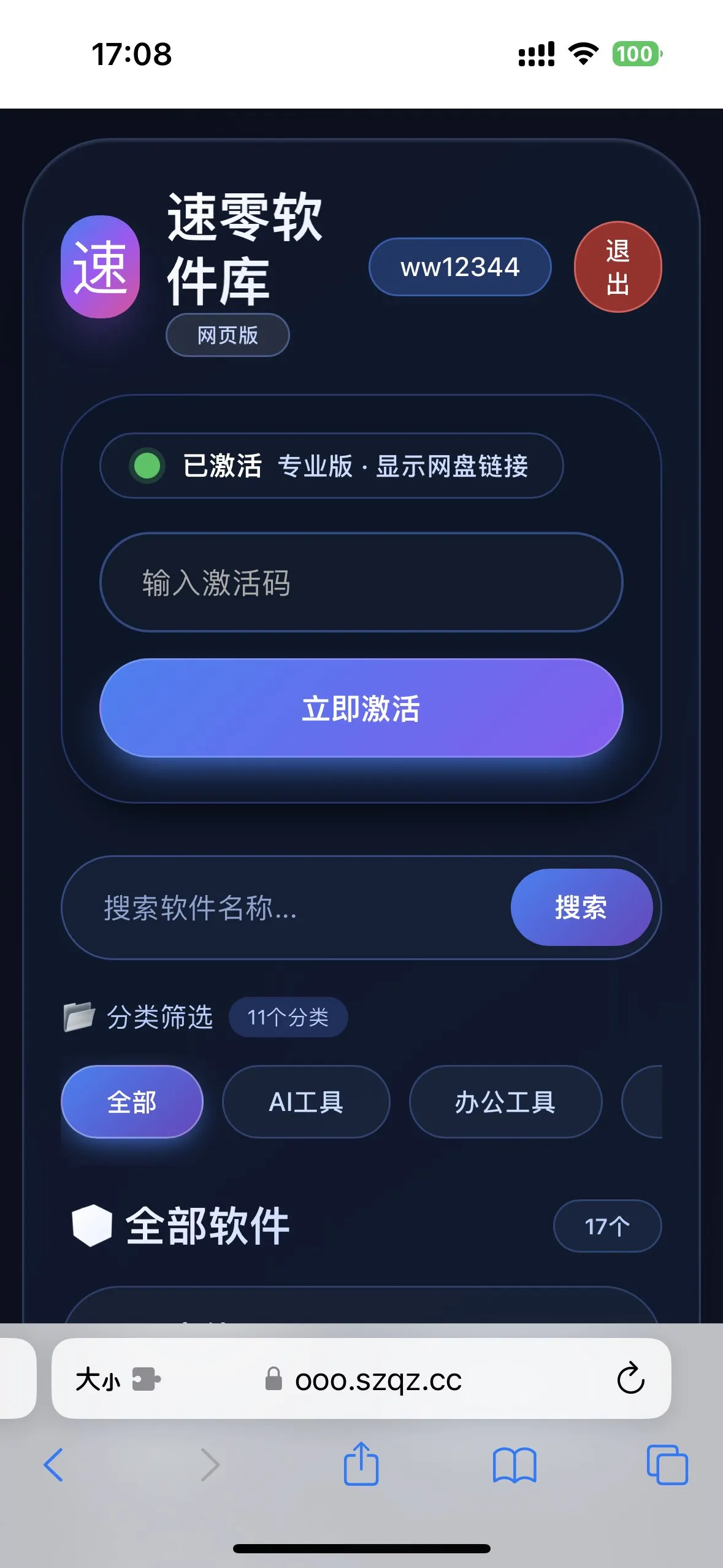This screenshot has height=1568, width=723.
Task: Select the 全部 category chip
Action: 132,1101
